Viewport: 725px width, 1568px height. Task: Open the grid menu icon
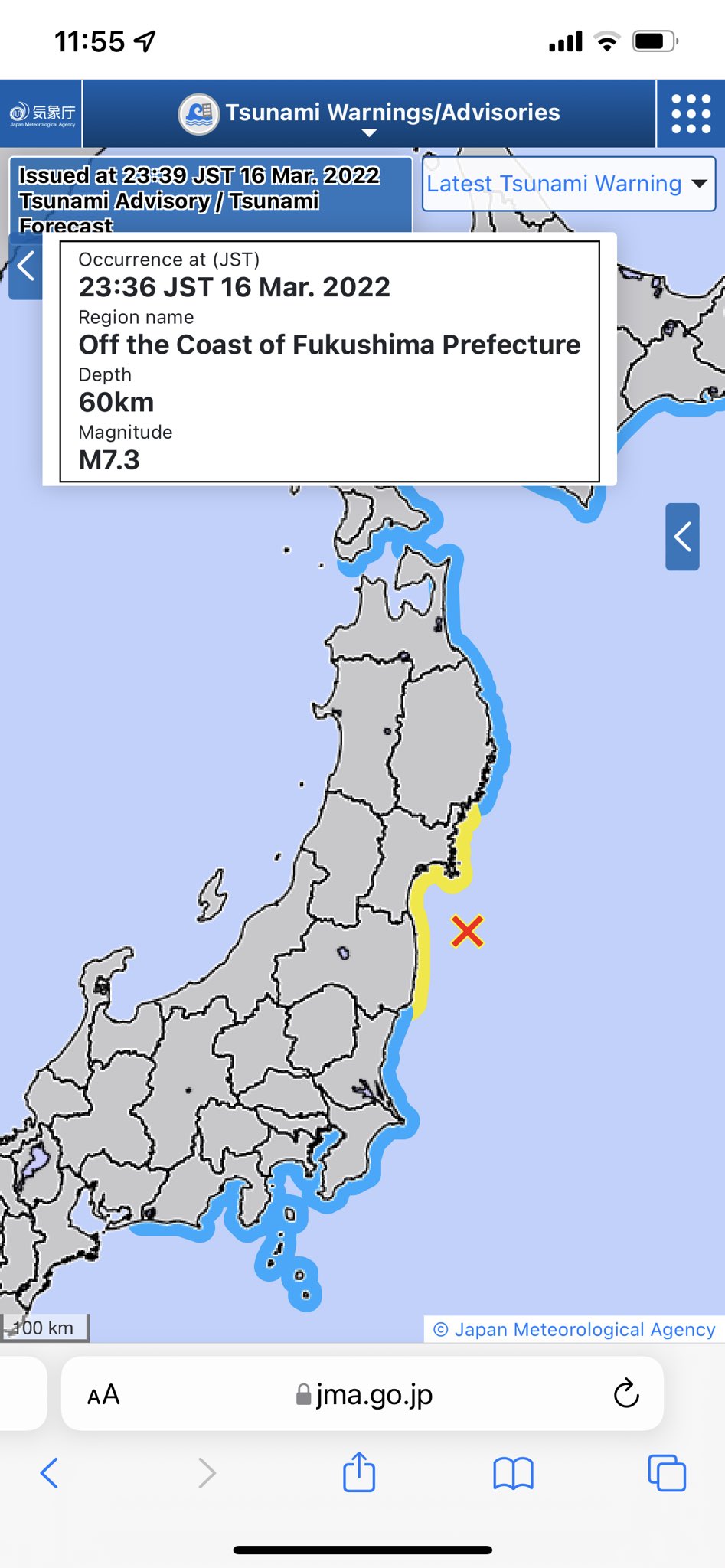pyautogui.click(x=691, y=114)
